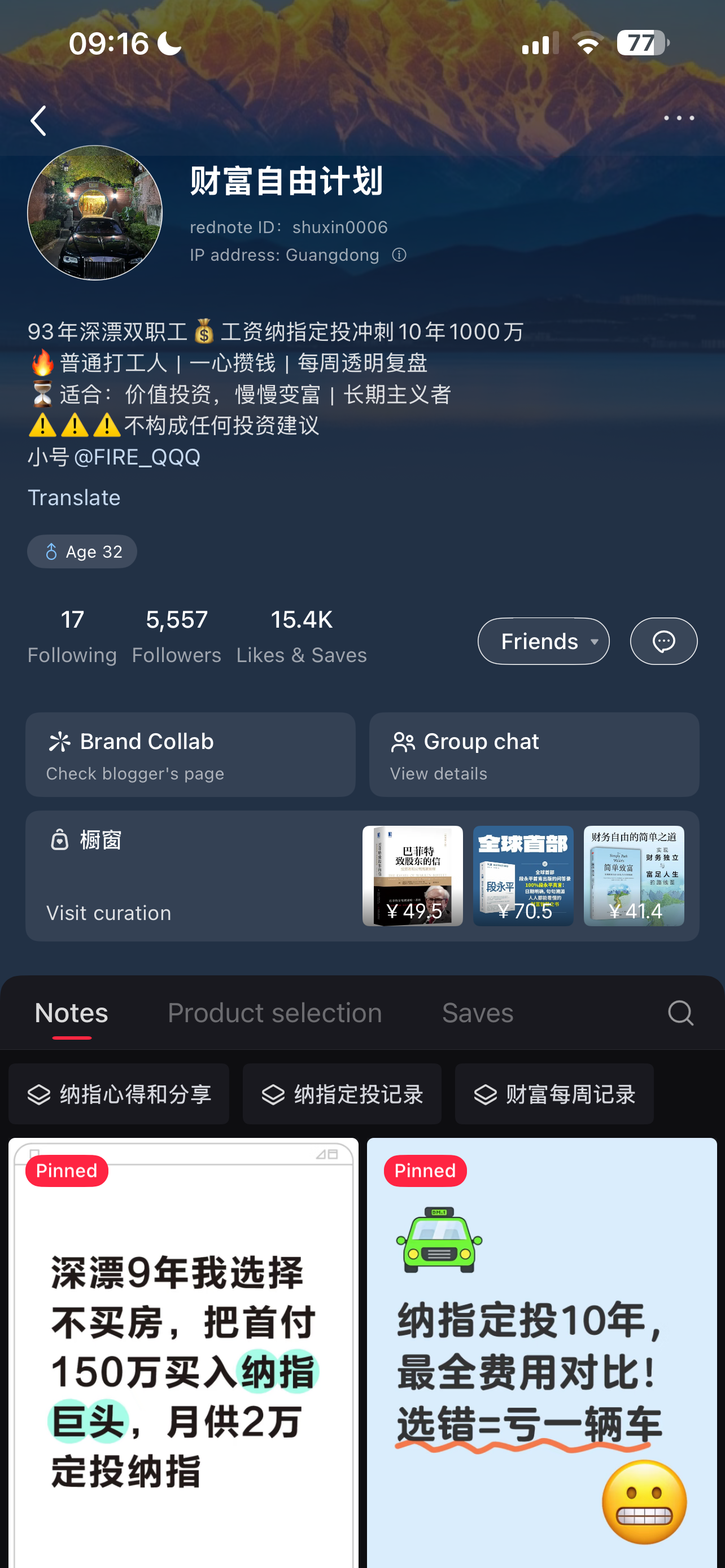Open the three-dot overflow menu
This screenshot has width=725, height=1568.
(x=678, y=118)
